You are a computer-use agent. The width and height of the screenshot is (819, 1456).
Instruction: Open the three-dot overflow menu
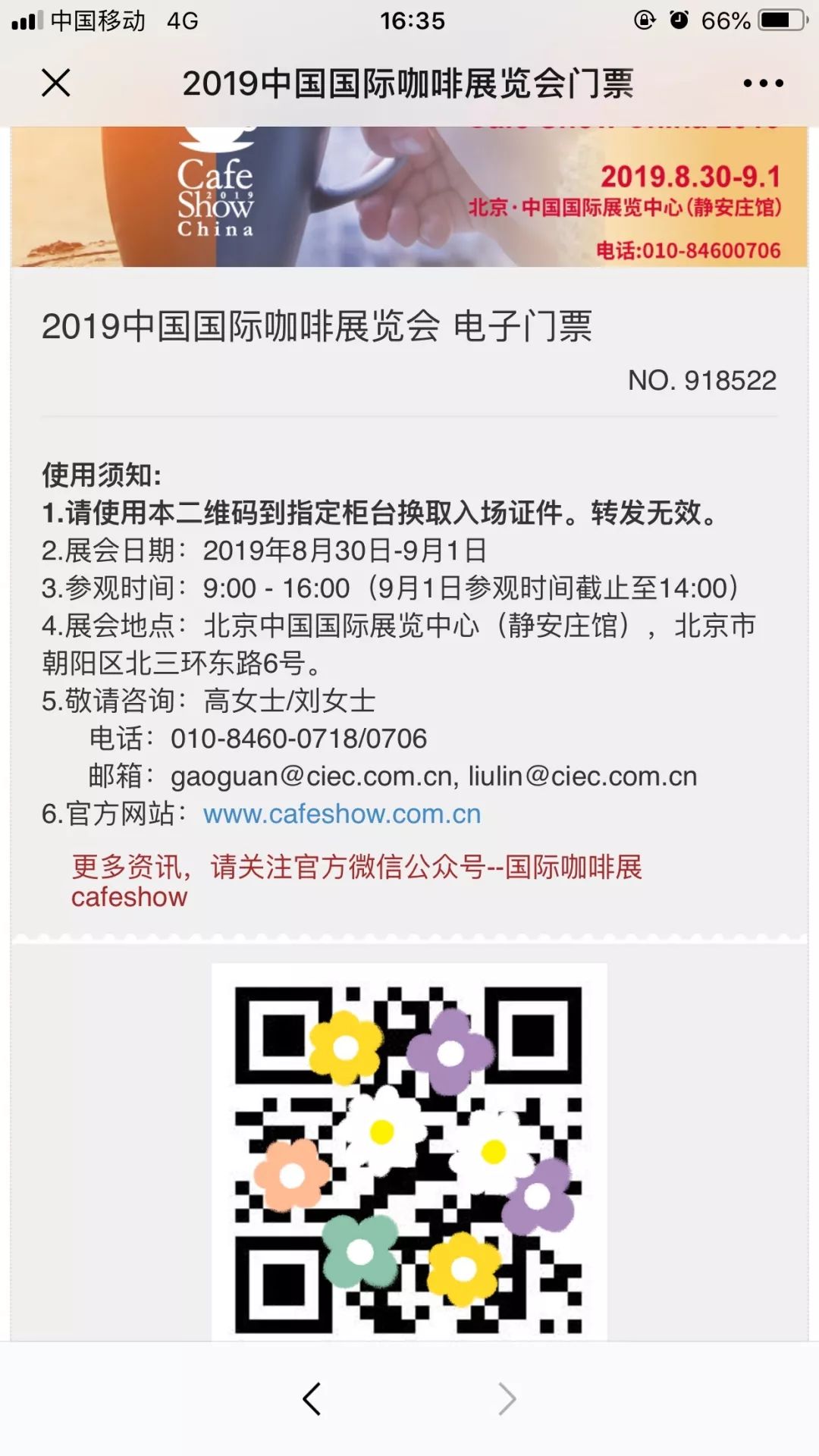[x=763, y=83]
